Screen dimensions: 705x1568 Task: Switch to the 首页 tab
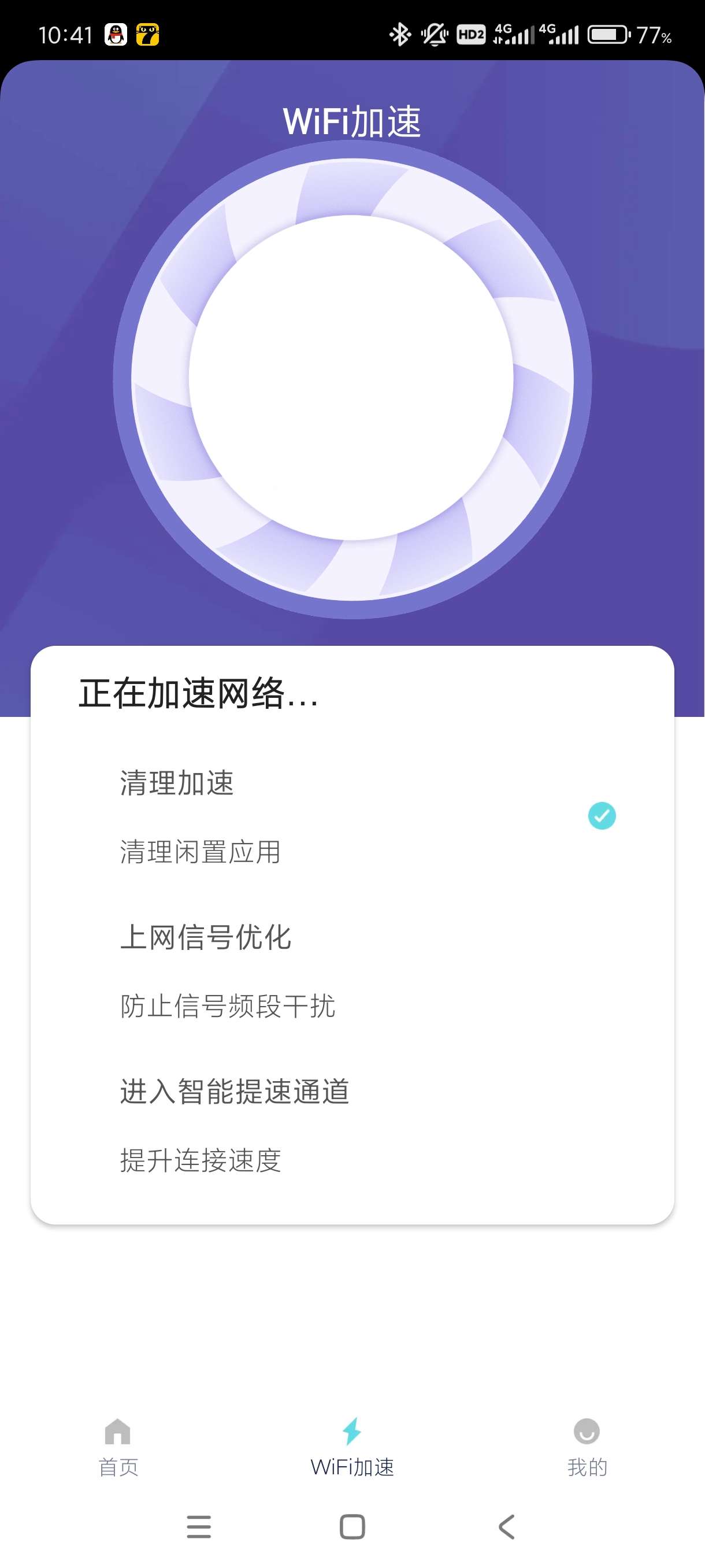118,1448
